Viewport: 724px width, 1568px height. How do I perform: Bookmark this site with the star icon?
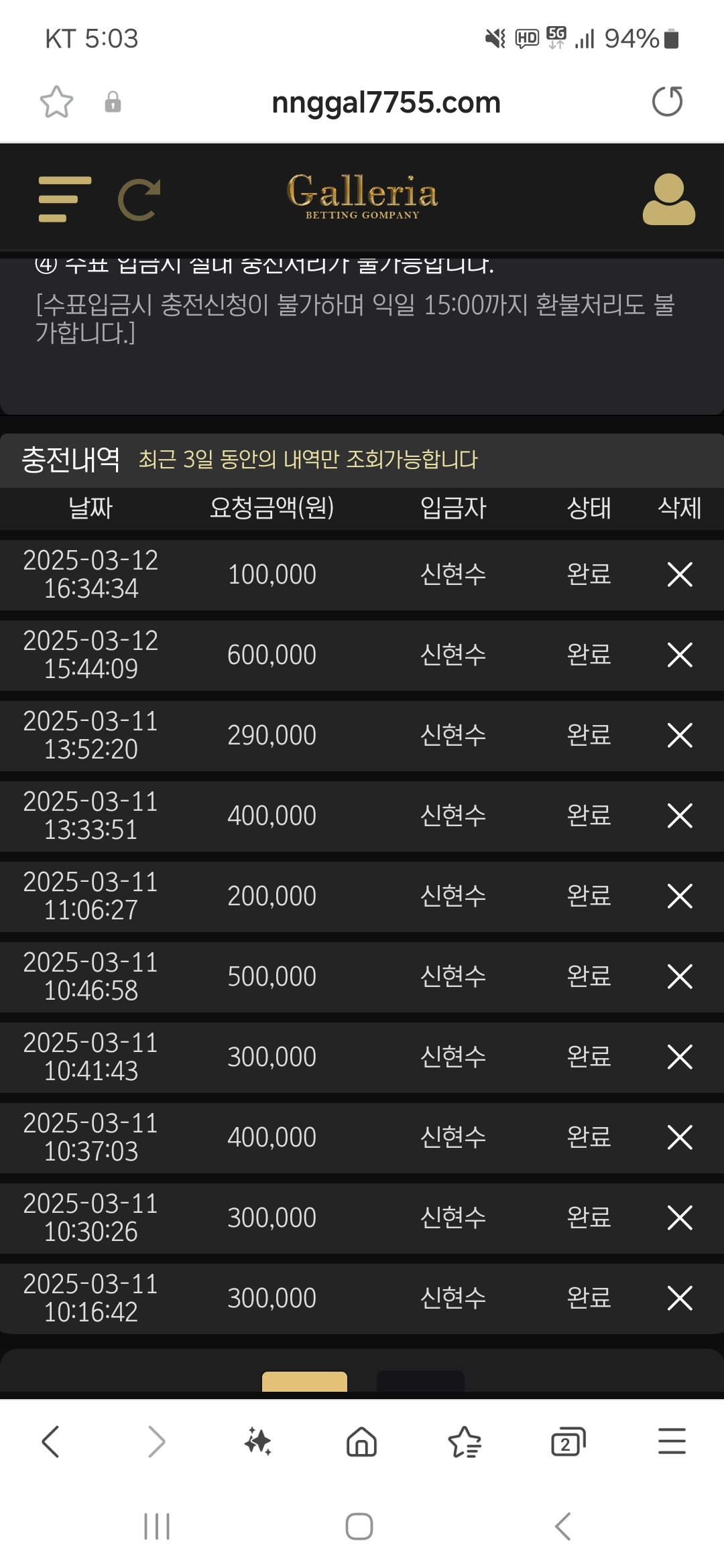56,102
